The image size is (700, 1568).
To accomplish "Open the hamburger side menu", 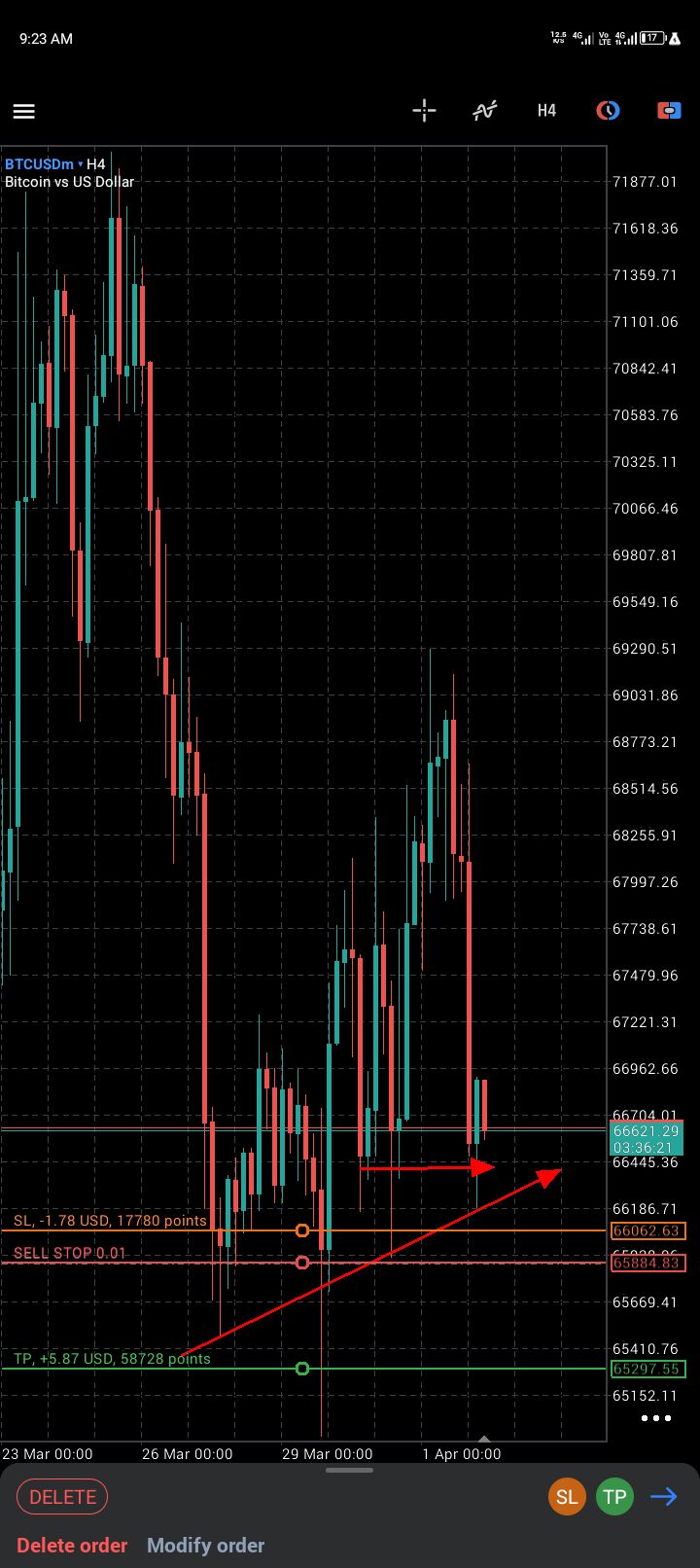I will point(24,111).
